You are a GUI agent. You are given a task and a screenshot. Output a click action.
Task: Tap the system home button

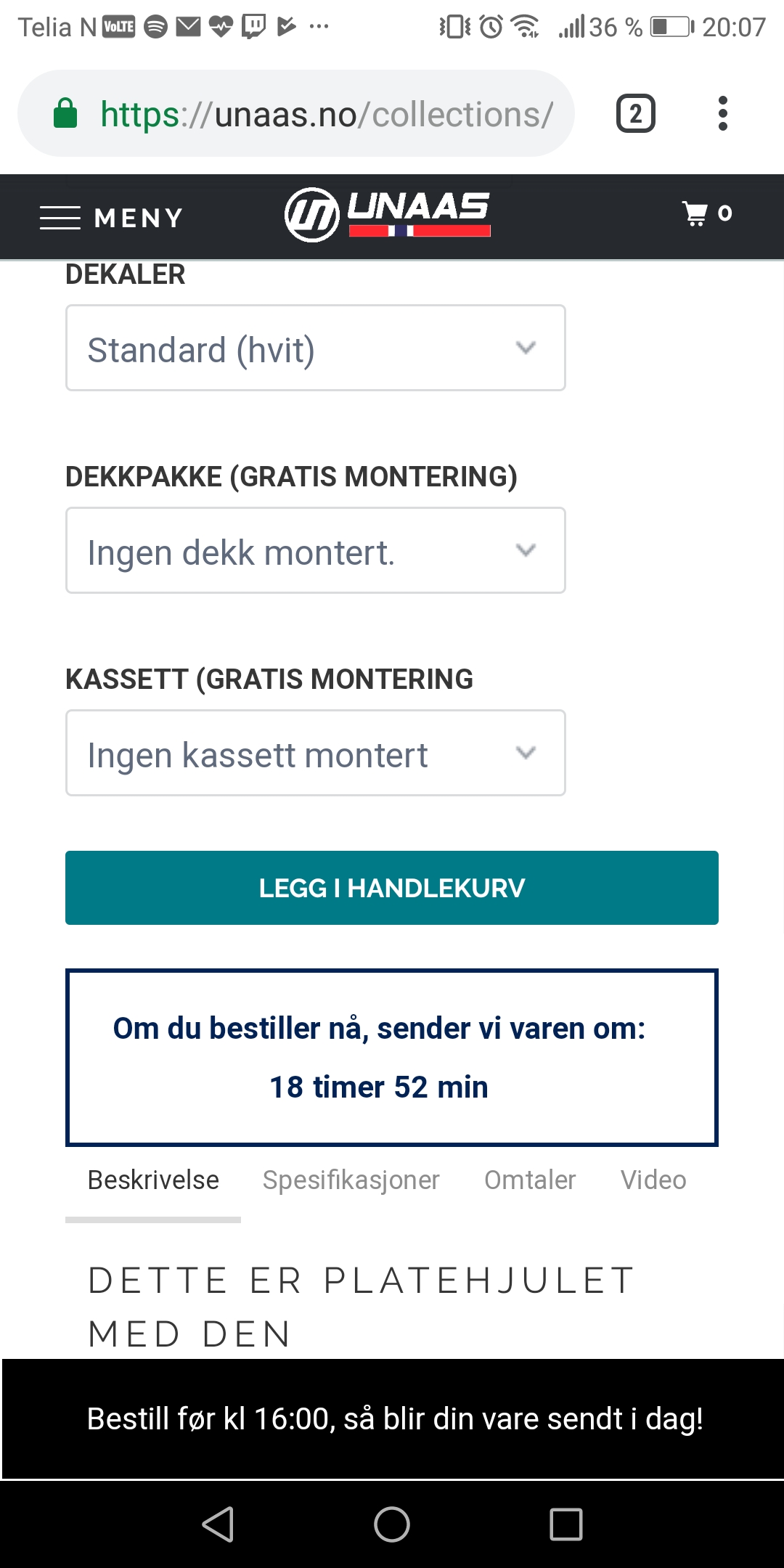tap(392, 1524)
